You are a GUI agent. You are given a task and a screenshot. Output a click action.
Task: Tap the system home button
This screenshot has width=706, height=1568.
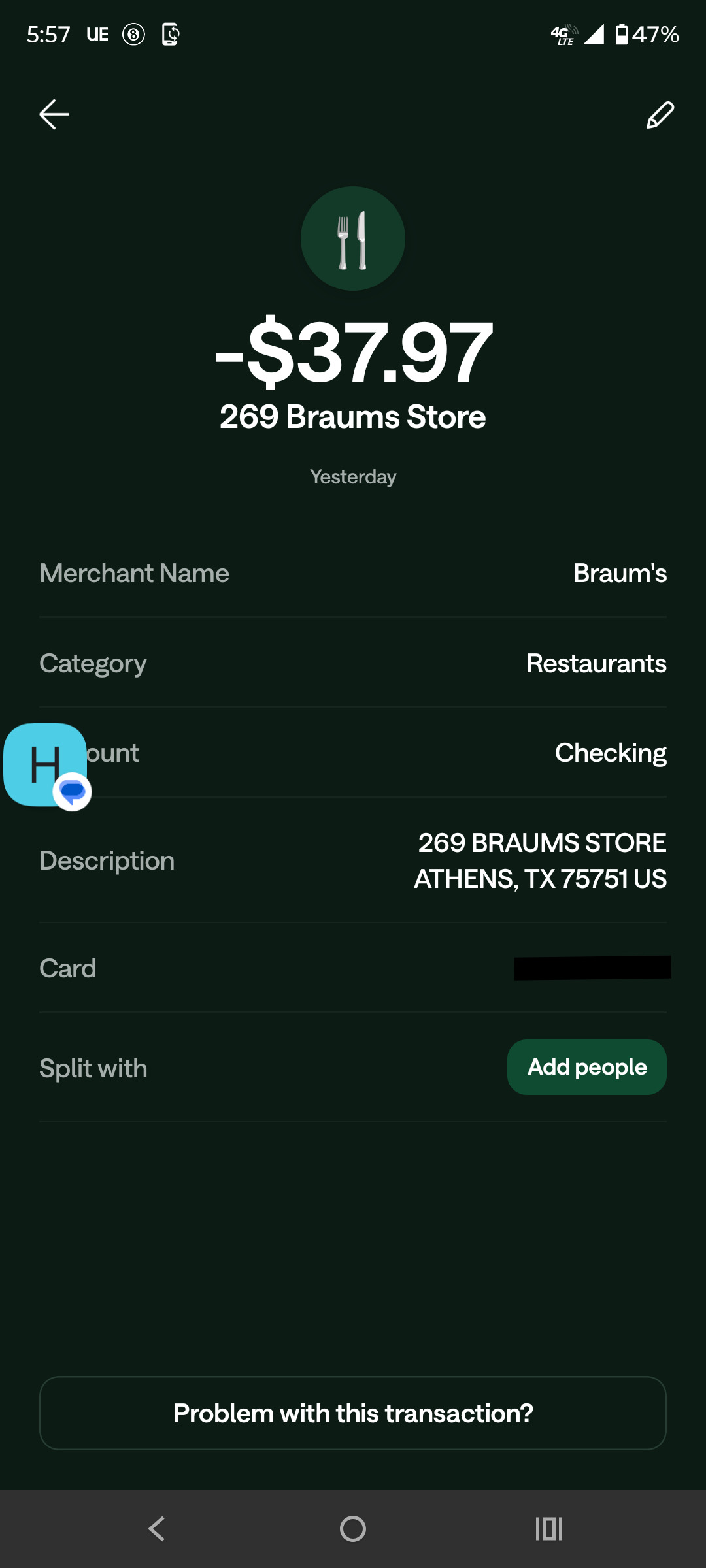(x=353, y=1529)
